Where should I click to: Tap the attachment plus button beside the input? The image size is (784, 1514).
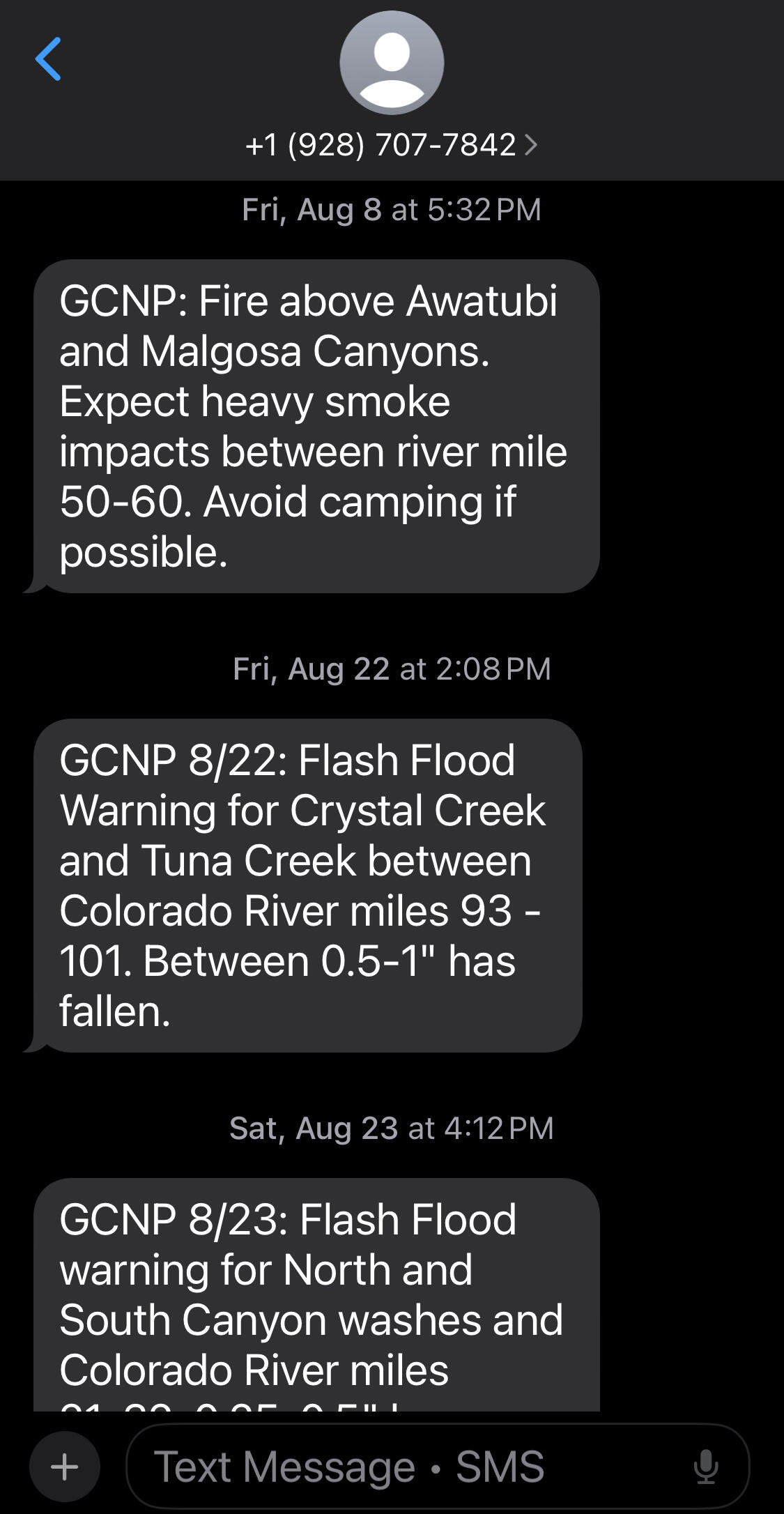click(x=65, y=1464)
